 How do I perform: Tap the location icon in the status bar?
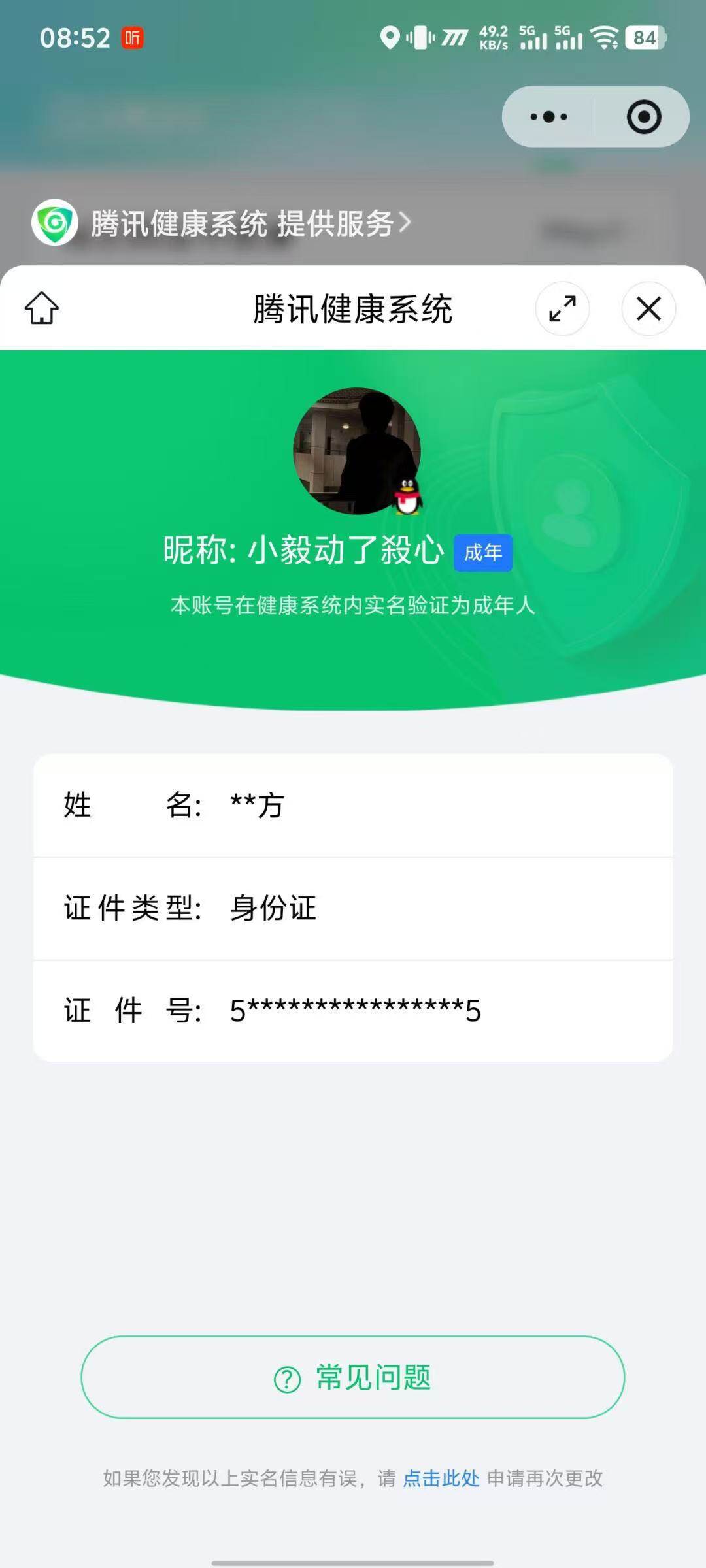[x=390, y=37]
